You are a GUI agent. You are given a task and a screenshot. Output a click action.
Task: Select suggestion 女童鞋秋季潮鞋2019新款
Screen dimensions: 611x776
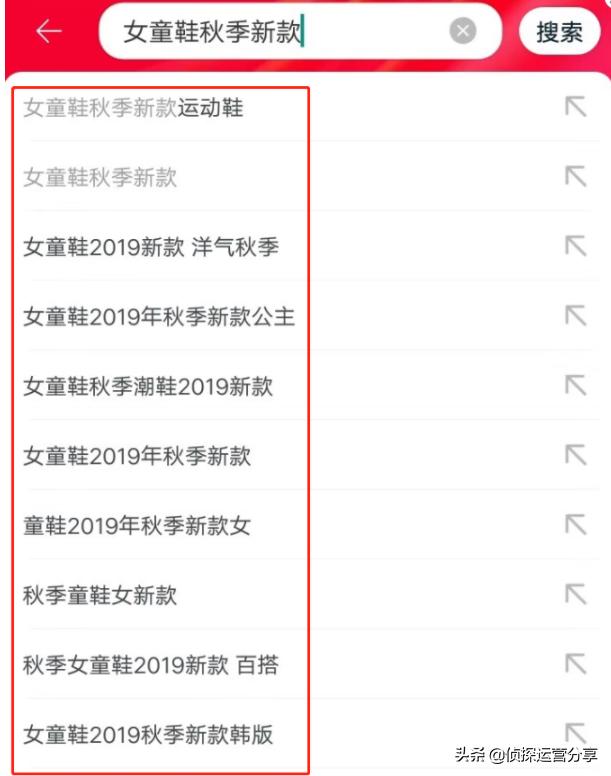pyautogui.click(x=148, y=386)
